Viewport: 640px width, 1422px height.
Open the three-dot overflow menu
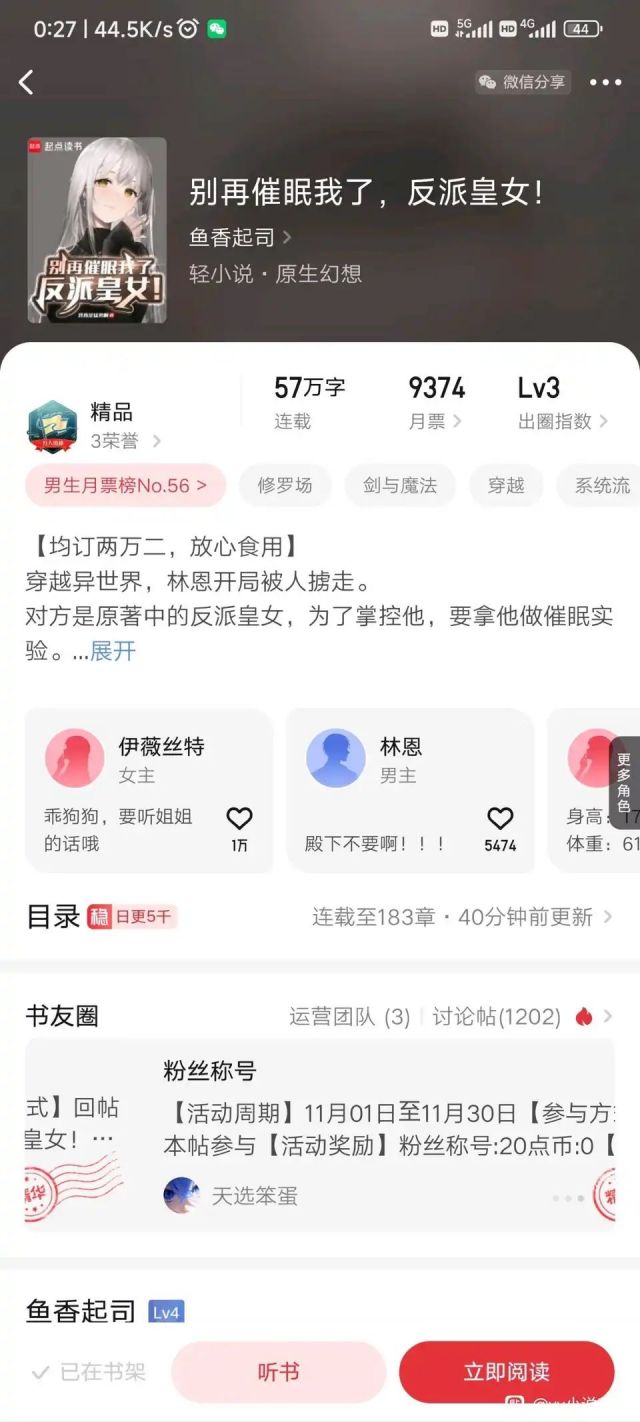(x=605, y=82)
